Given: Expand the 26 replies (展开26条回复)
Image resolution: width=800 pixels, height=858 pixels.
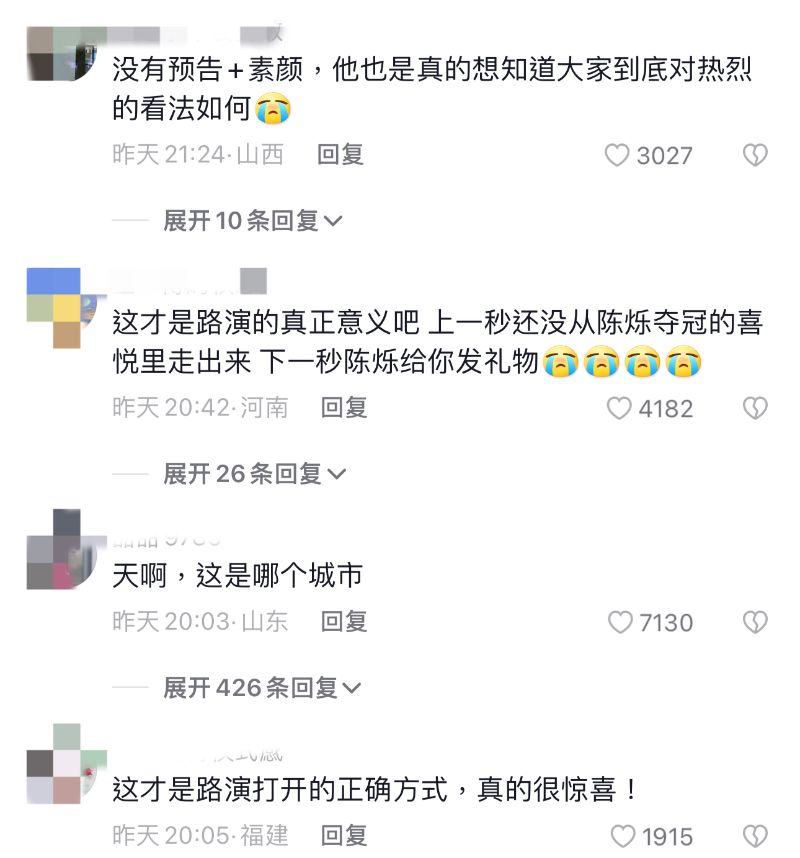Looking at the screenshot, I should tap(254, 473).
